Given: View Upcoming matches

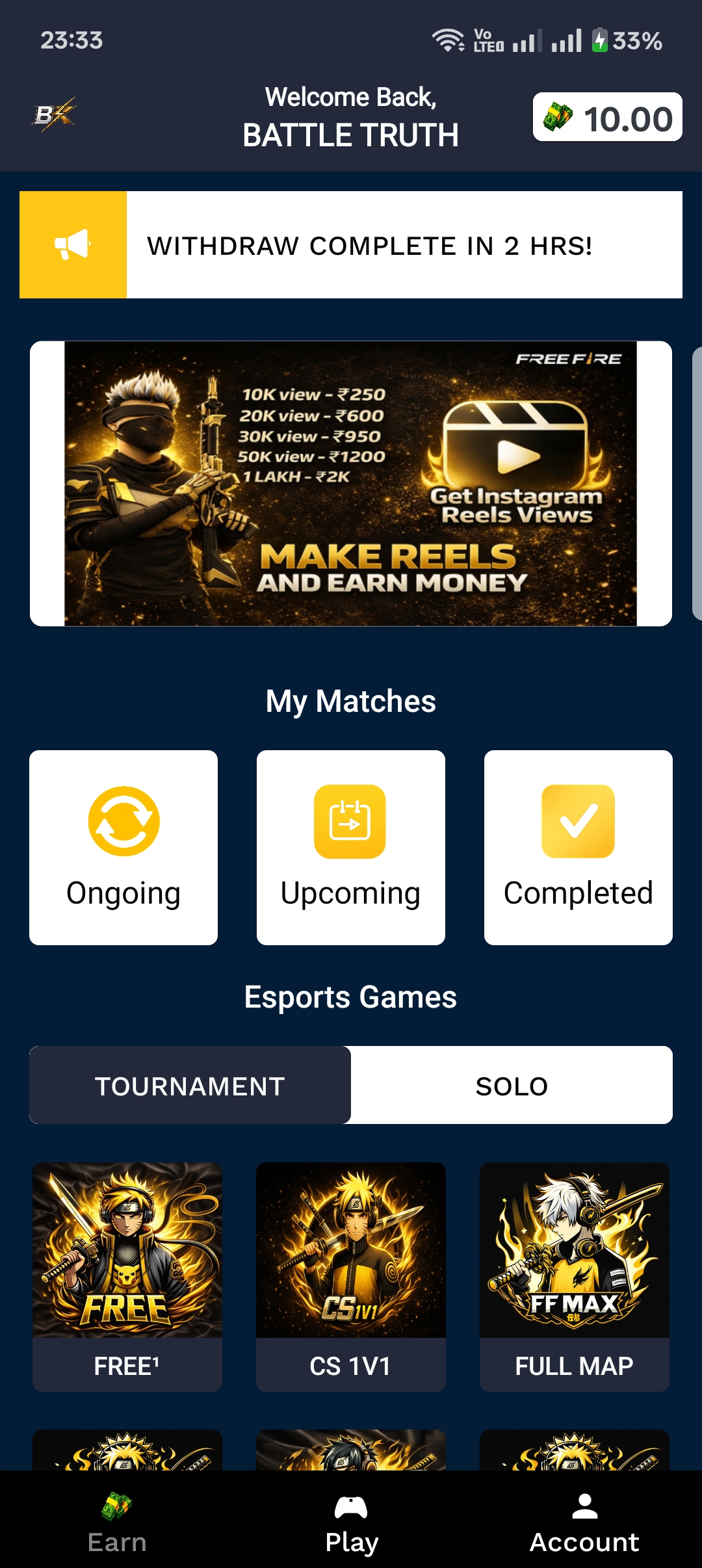Looking at the screenshot, I should coord(350,847).
